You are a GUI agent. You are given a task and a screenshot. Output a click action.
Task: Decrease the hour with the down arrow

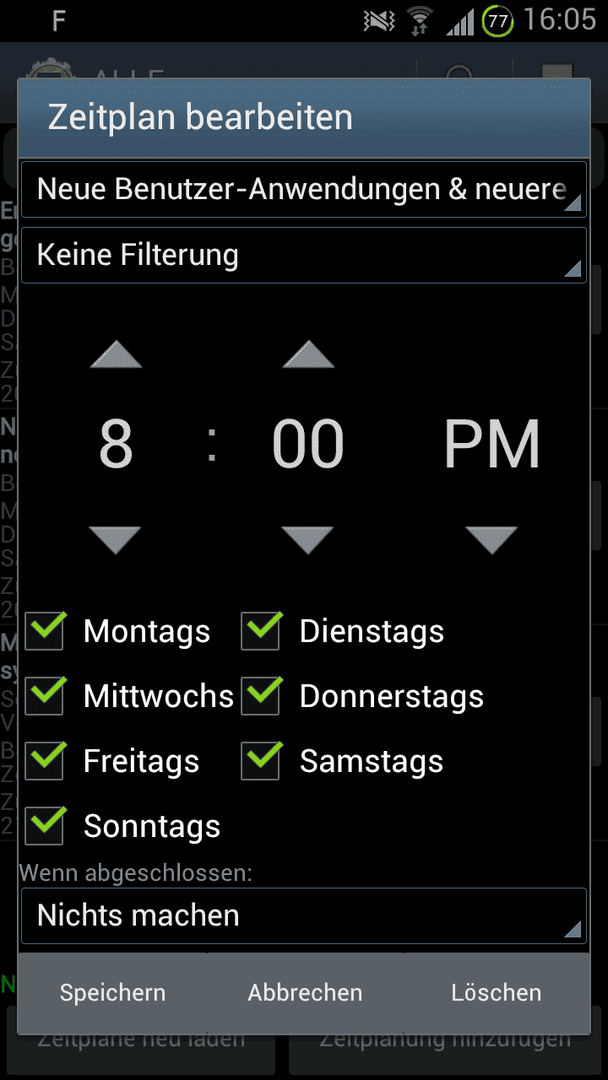[x=116, y=539]
